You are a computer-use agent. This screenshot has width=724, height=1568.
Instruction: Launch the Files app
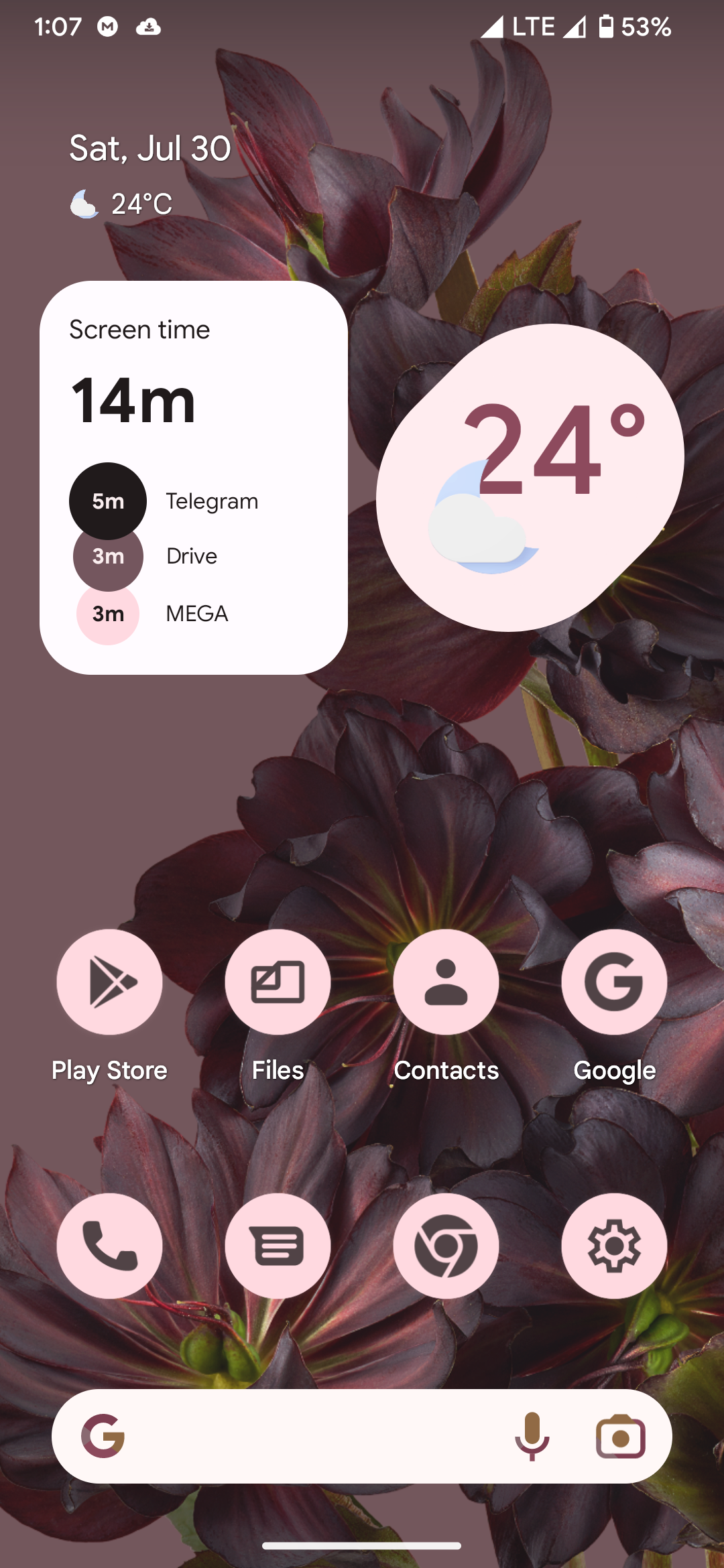[278, 982]
